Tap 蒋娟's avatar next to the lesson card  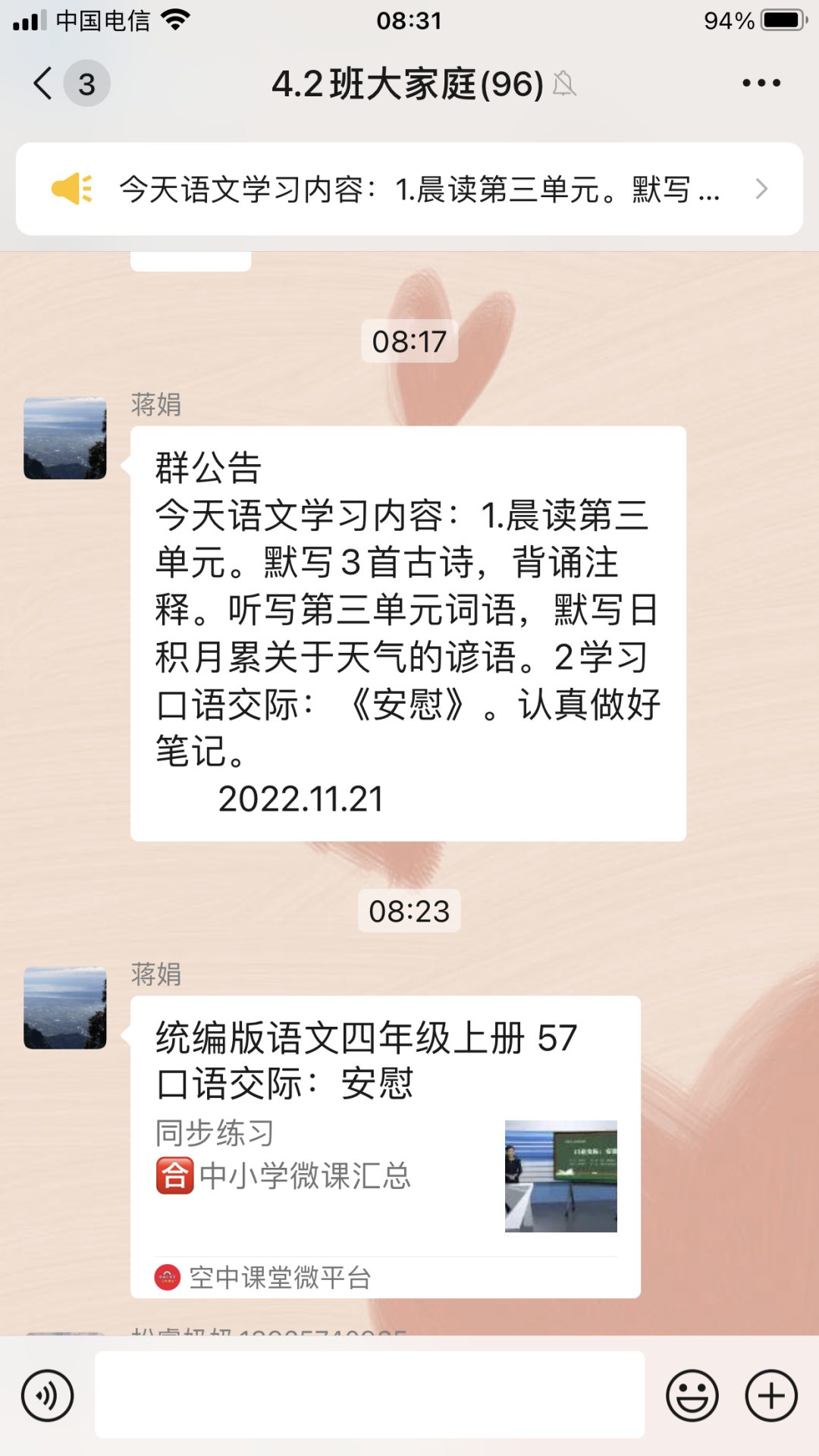[x=65, y=1008]
